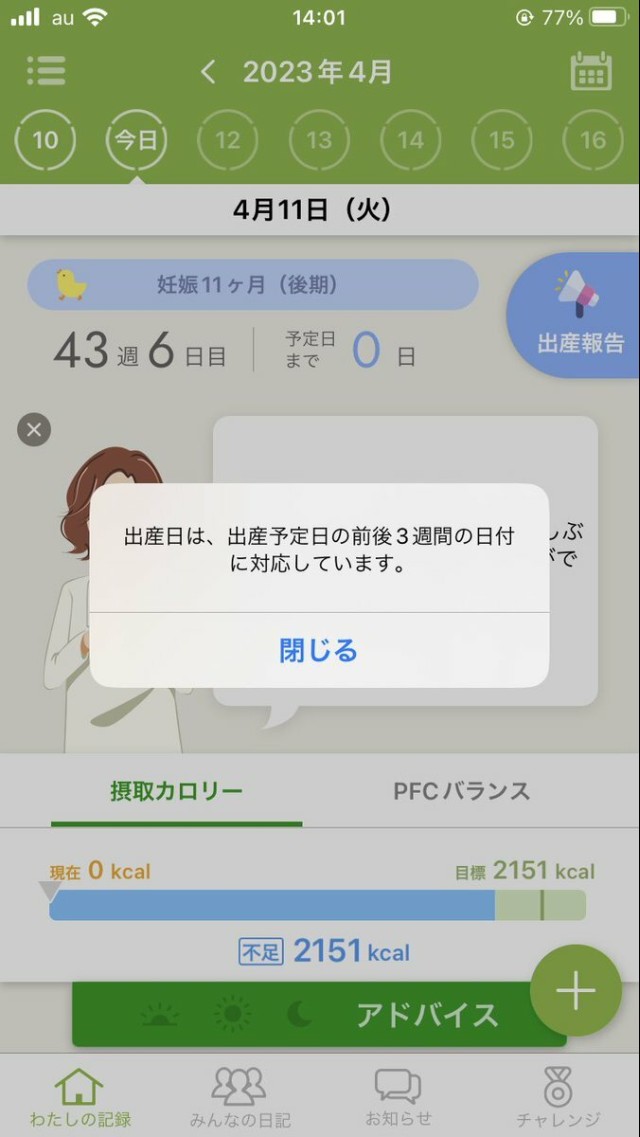This screenshot has height=1137, width=640.
Task: Add a new record with plus button
Action: 576,990
